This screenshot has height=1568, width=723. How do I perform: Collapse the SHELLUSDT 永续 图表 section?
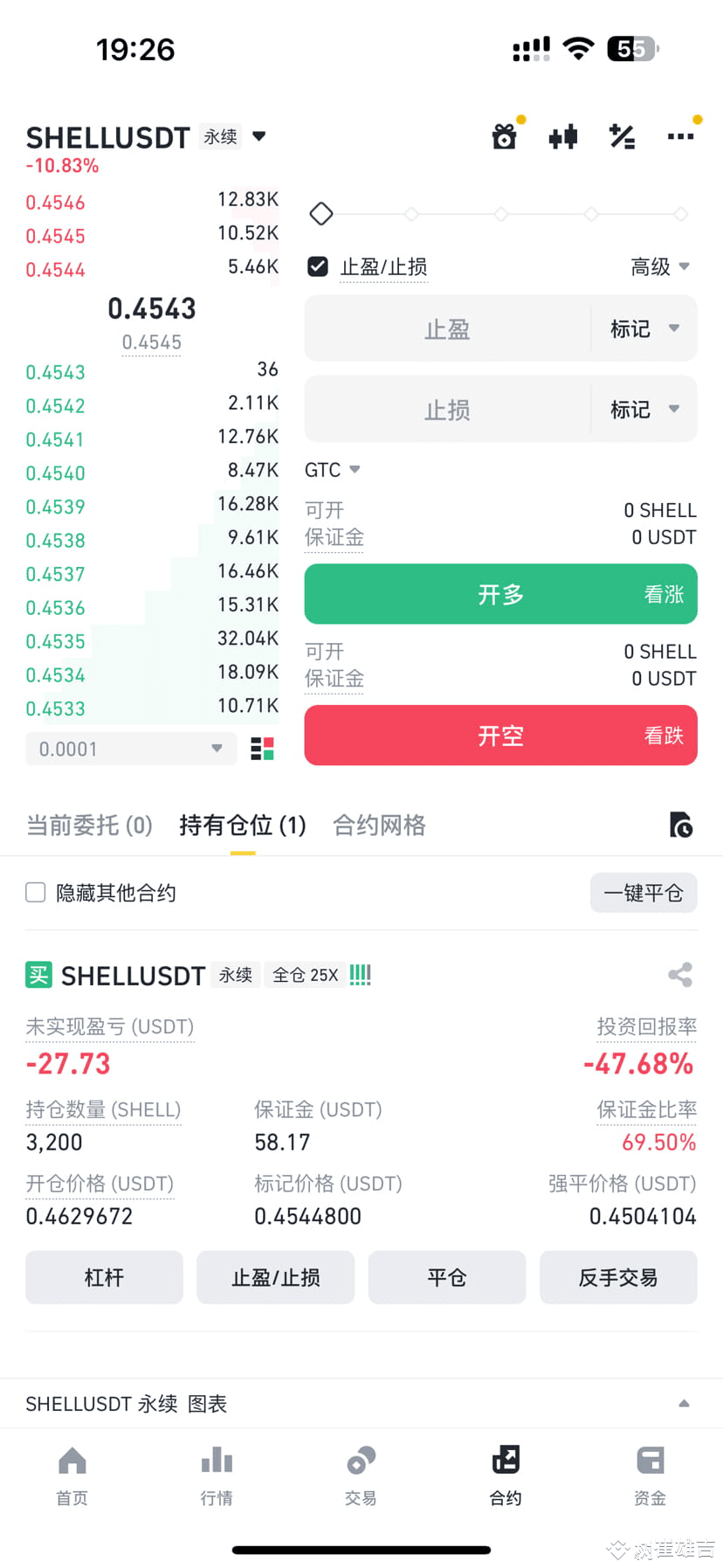(x=684, y=1404)
